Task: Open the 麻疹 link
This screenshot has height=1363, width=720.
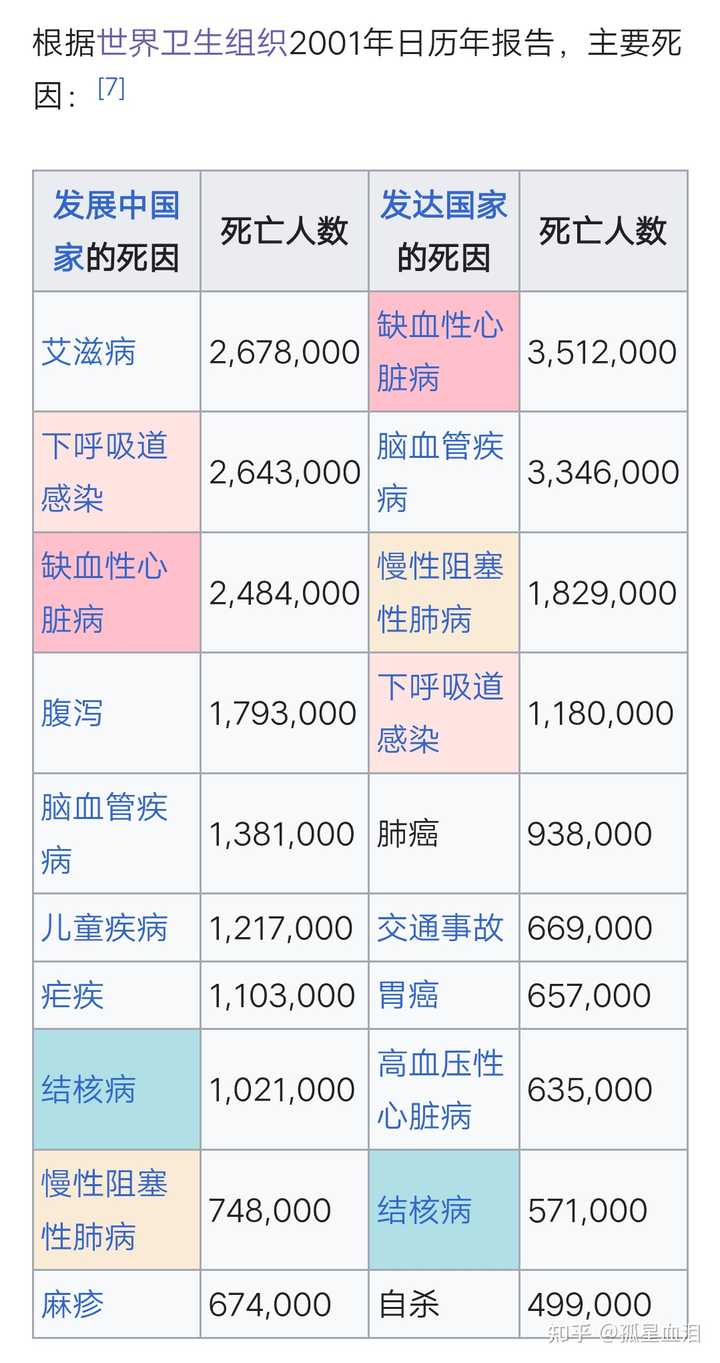Action: (72, 1304)
